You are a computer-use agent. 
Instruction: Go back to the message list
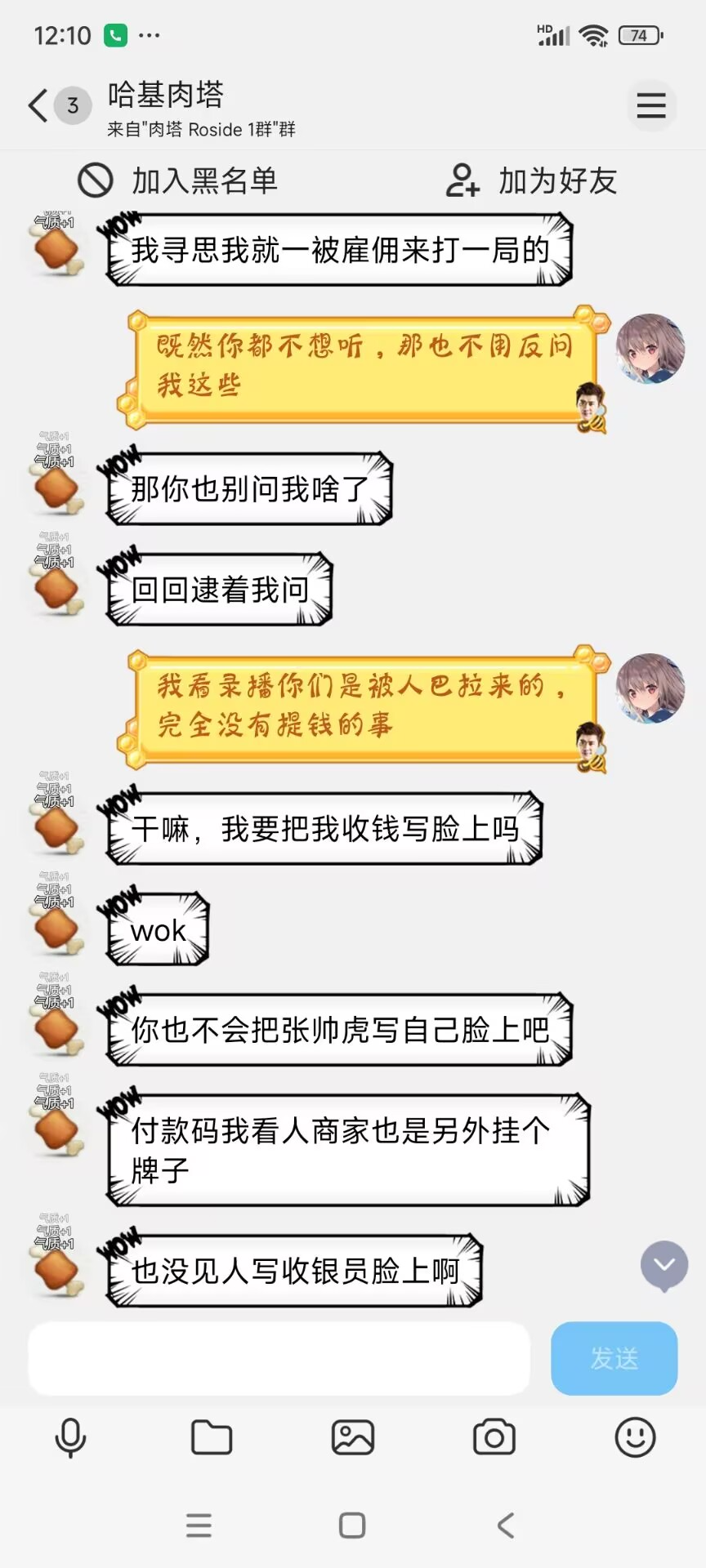[39, 106]
